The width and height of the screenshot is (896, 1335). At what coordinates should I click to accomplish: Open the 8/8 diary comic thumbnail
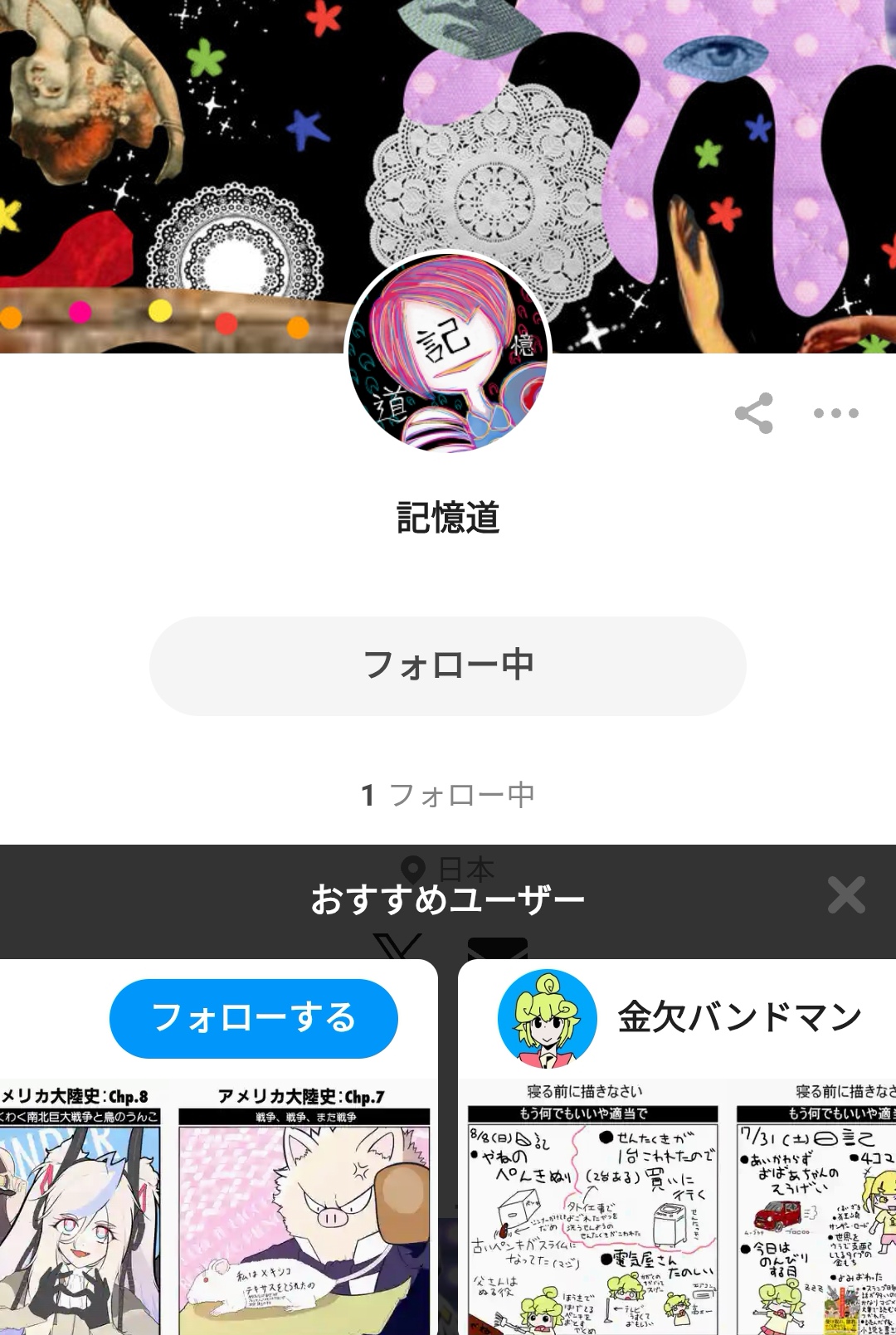pyautogui.click(x=592, y=1211)
